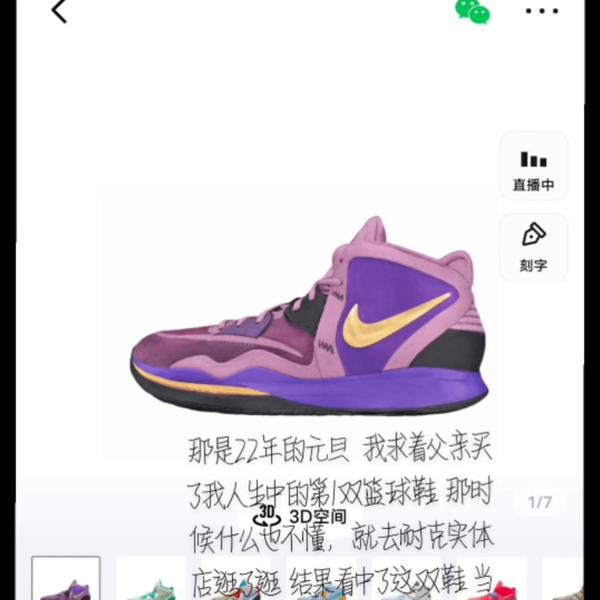Go back using the top arrow
600x600 pixels.
click(x=59, y=12)
